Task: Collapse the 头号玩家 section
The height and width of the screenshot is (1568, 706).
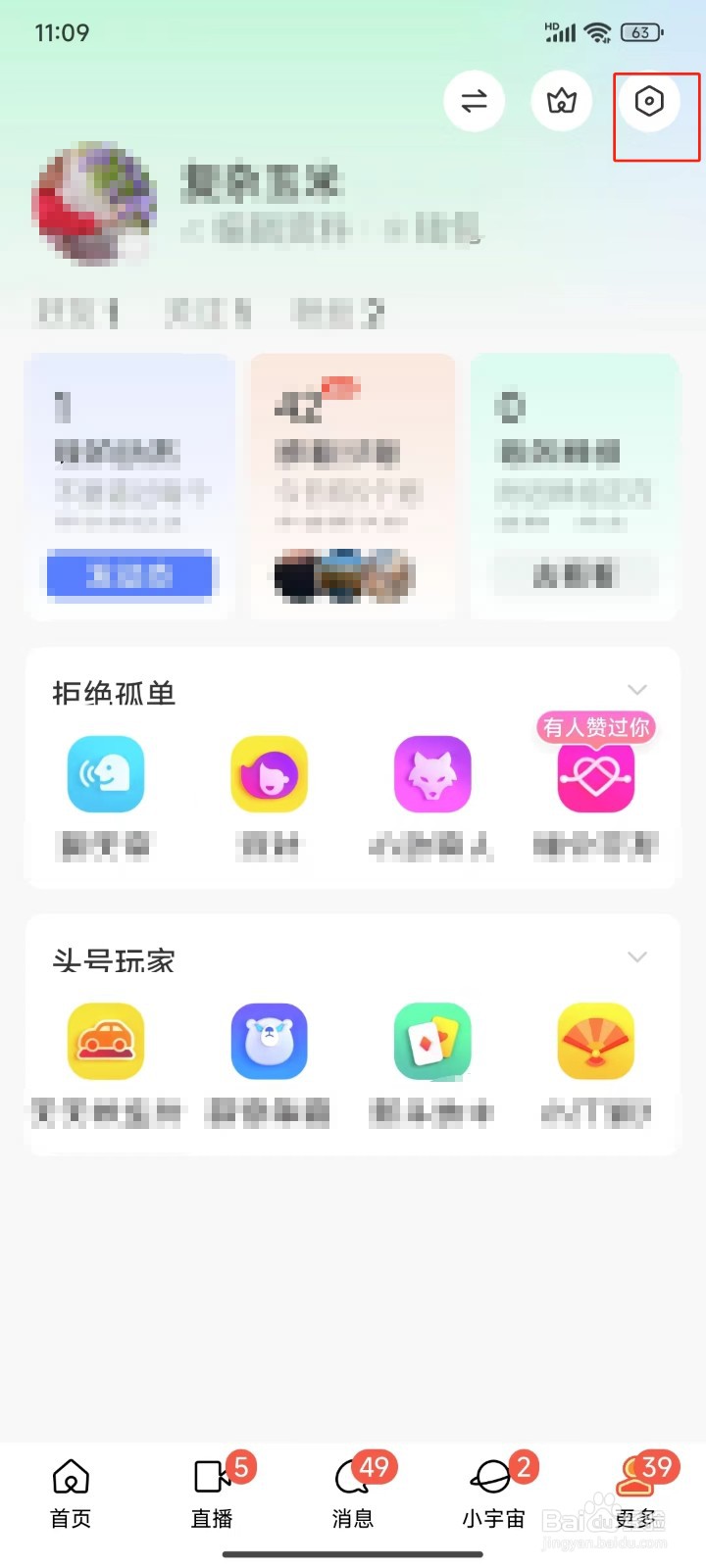Action: 637,957
